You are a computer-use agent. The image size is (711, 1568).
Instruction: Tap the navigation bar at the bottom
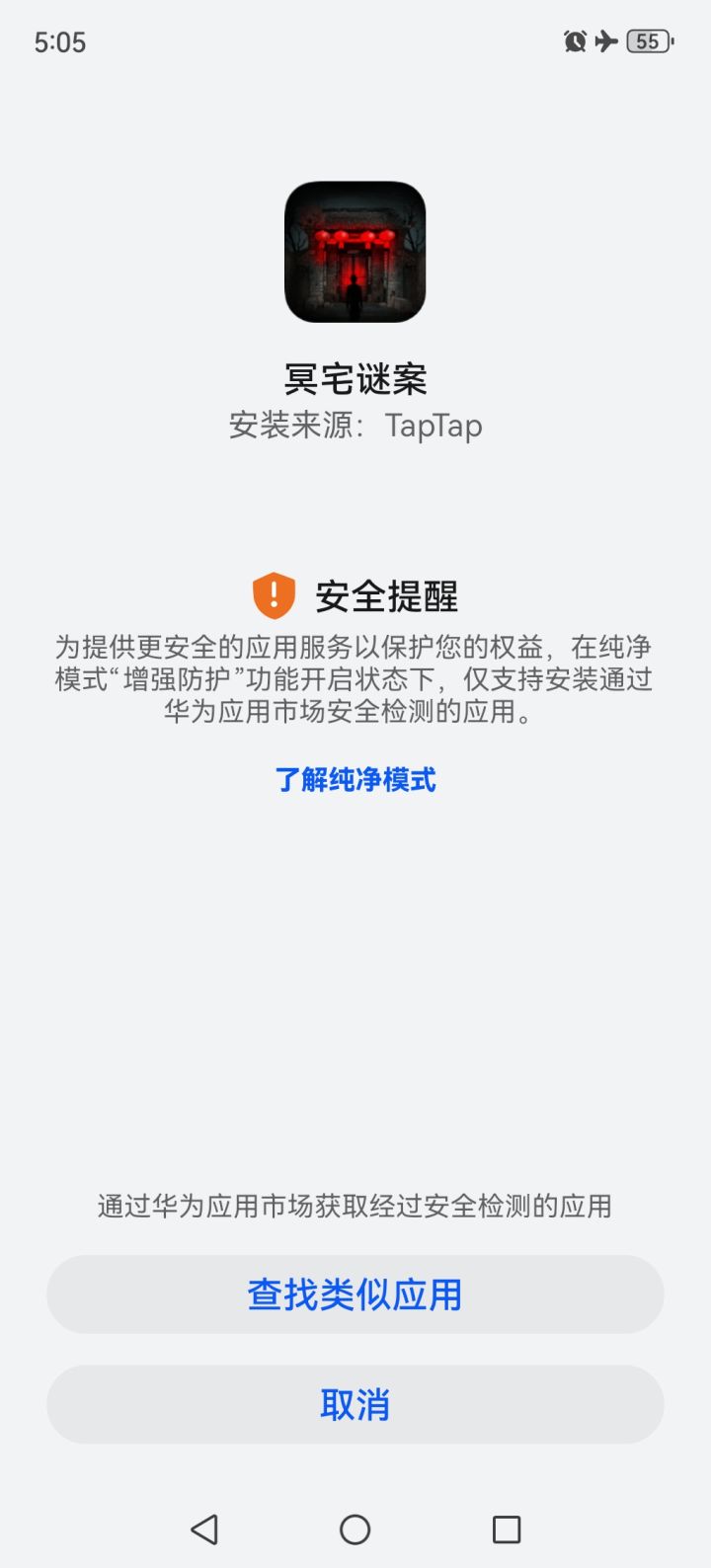point(354,1529)
